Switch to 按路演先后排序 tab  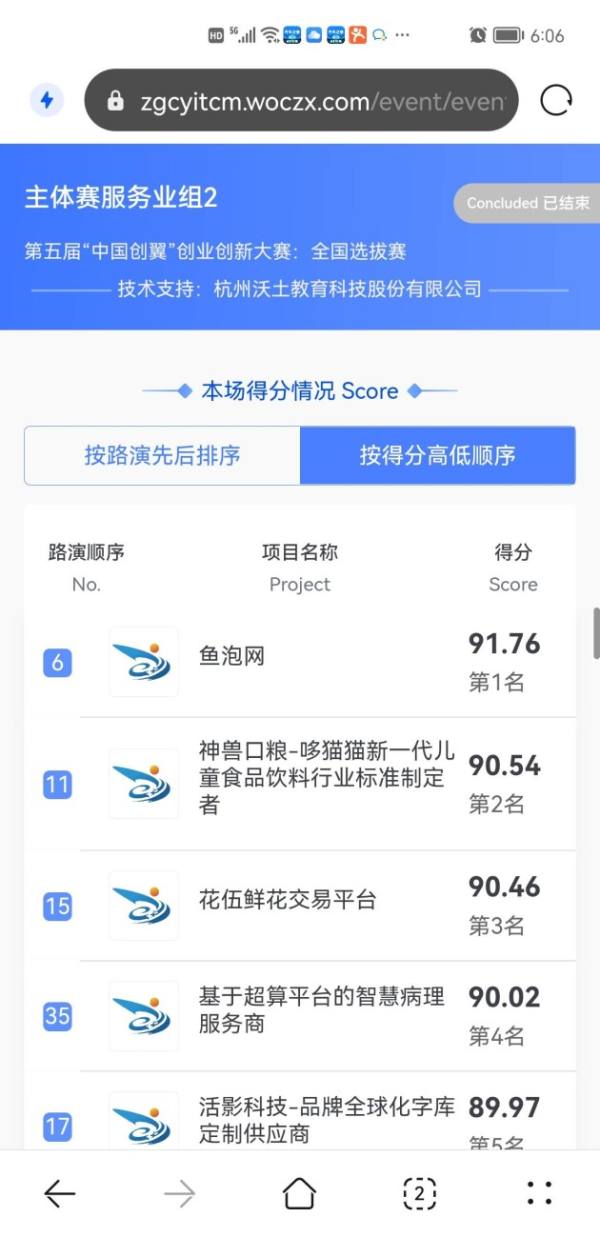pos(162,456)
